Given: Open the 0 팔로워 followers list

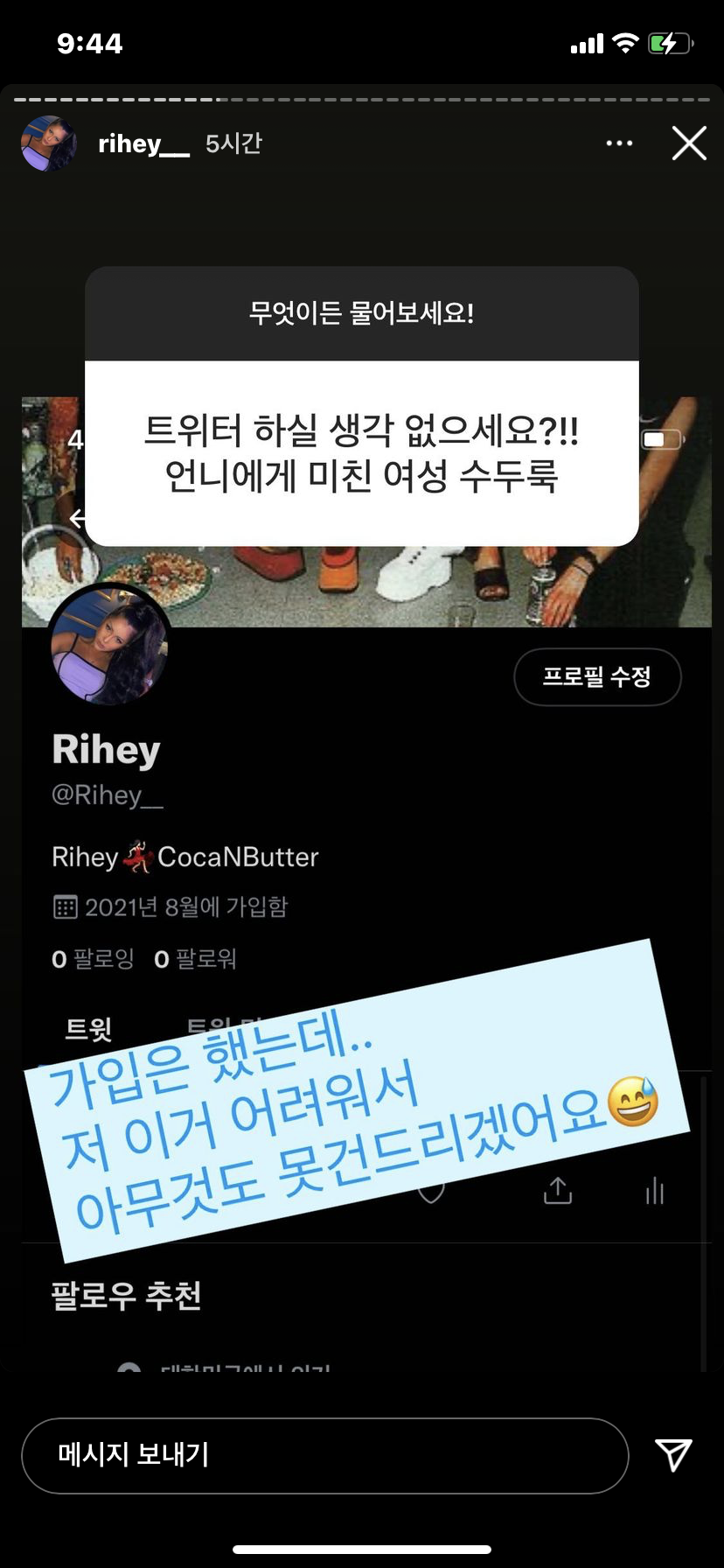Looking at the screenshot, I should (196, 959).
